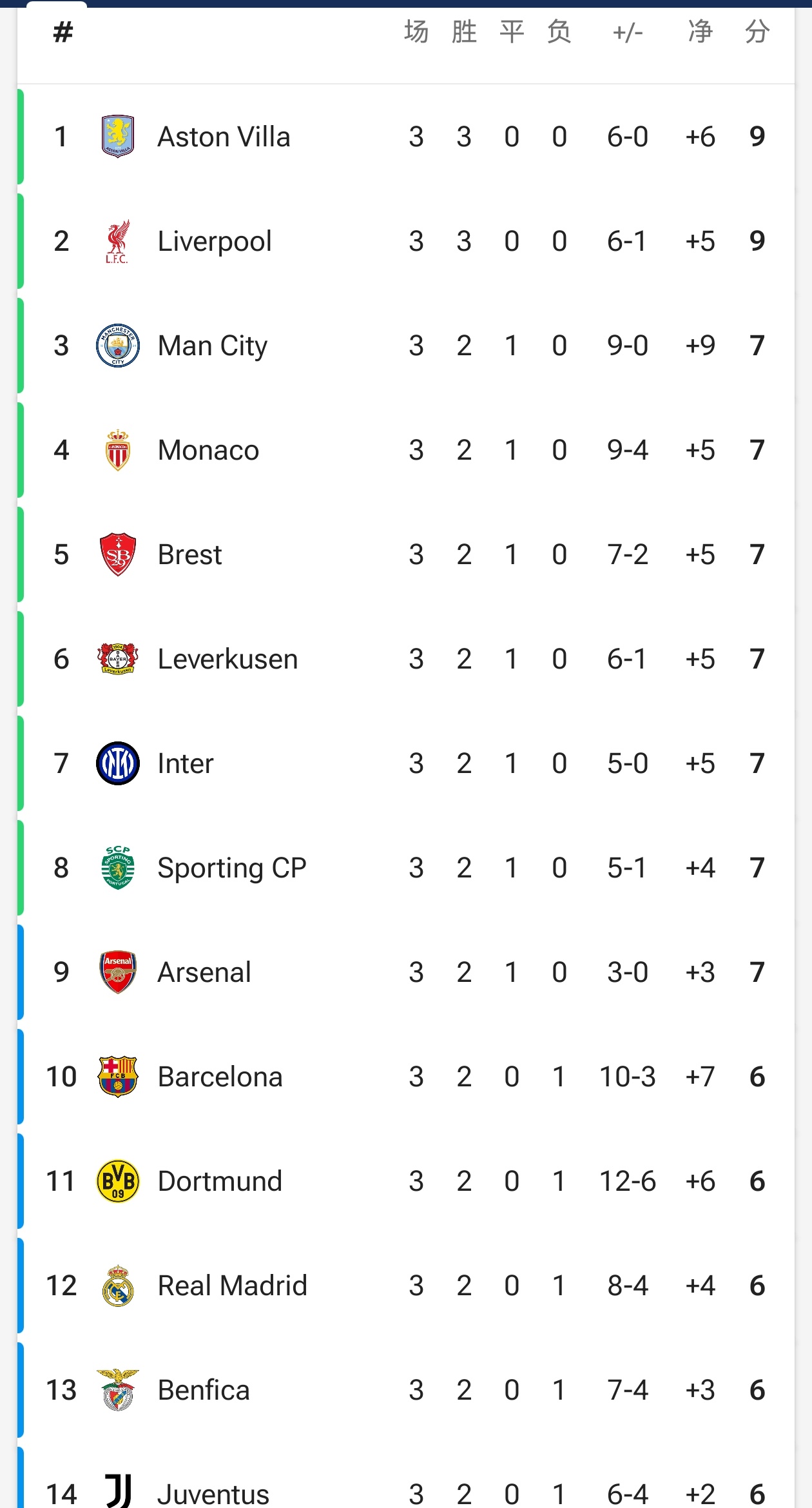Screen dimensions: 812x1508
Task: Open Liverpool's standings row
Action: [406, 241]
